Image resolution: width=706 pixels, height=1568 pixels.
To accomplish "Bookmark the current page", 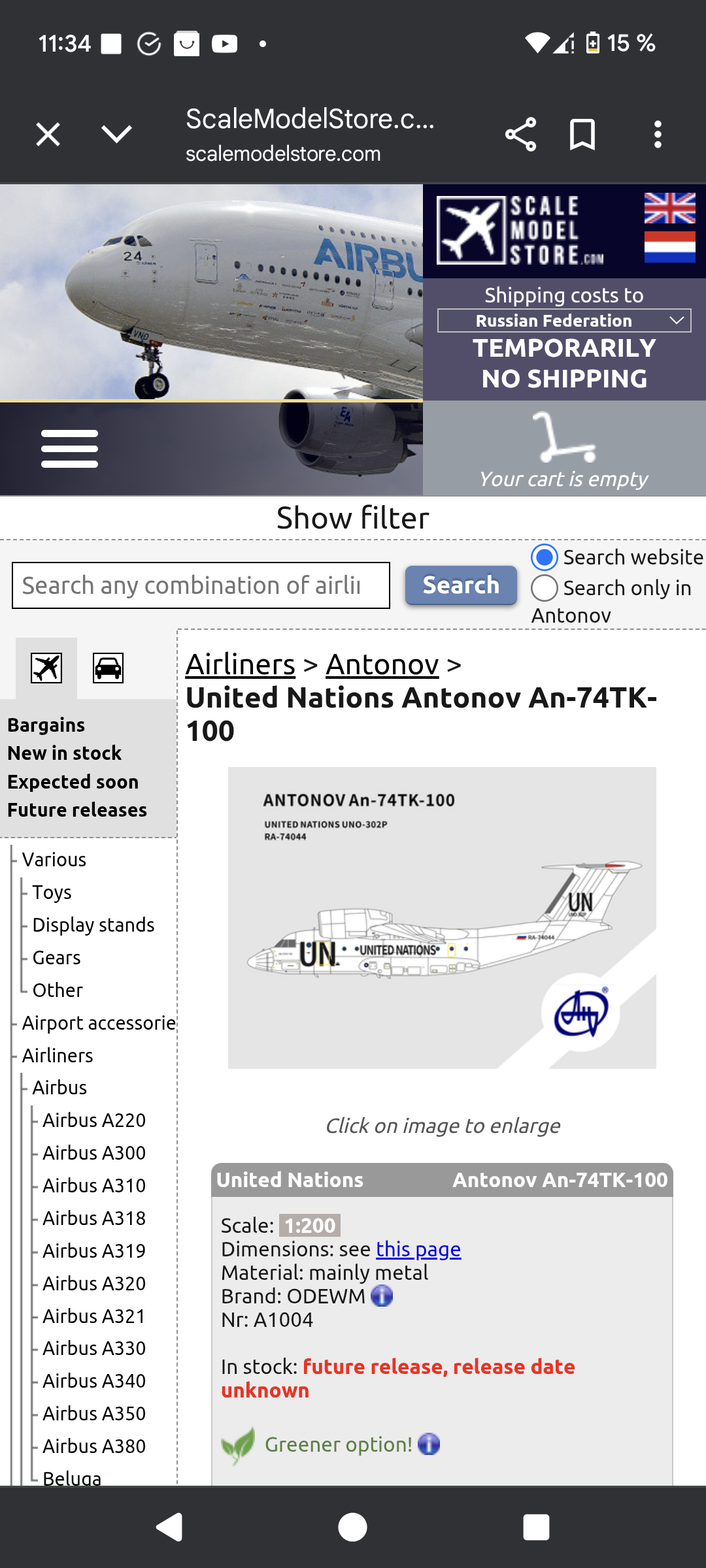I will coord(582,135).
